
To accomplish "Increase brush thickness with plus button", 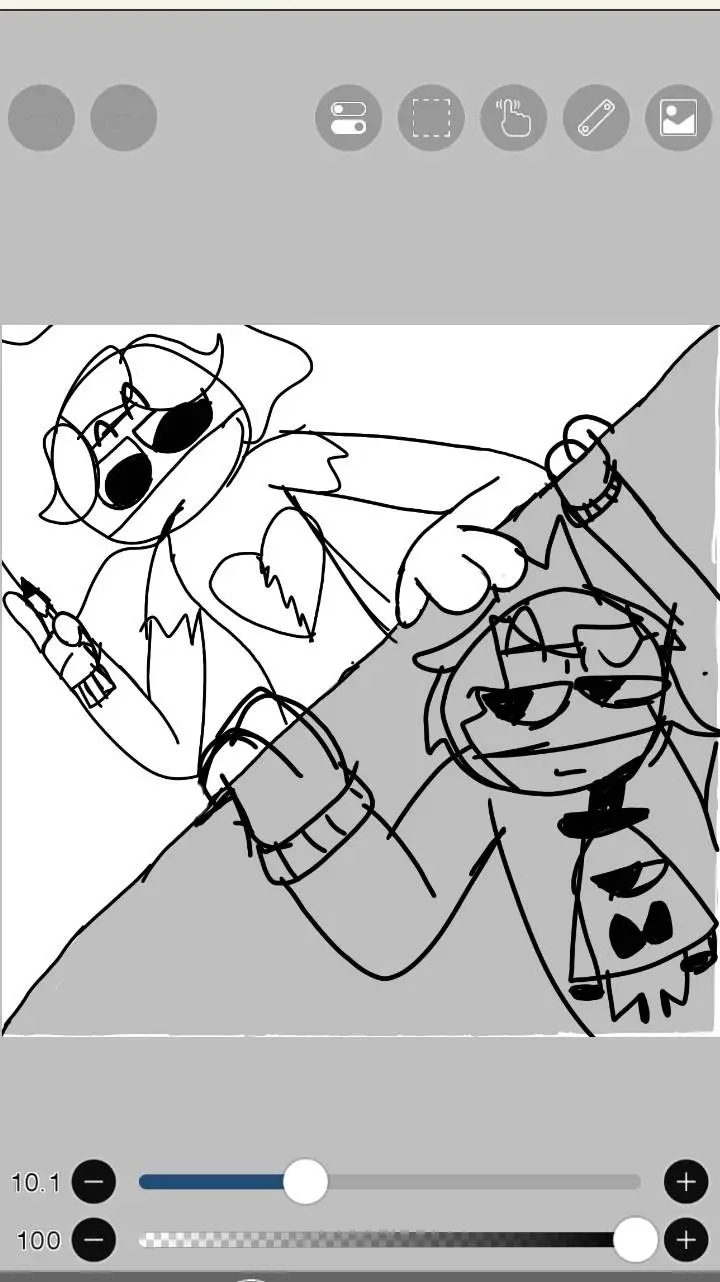I will (x=686, y=1182).
